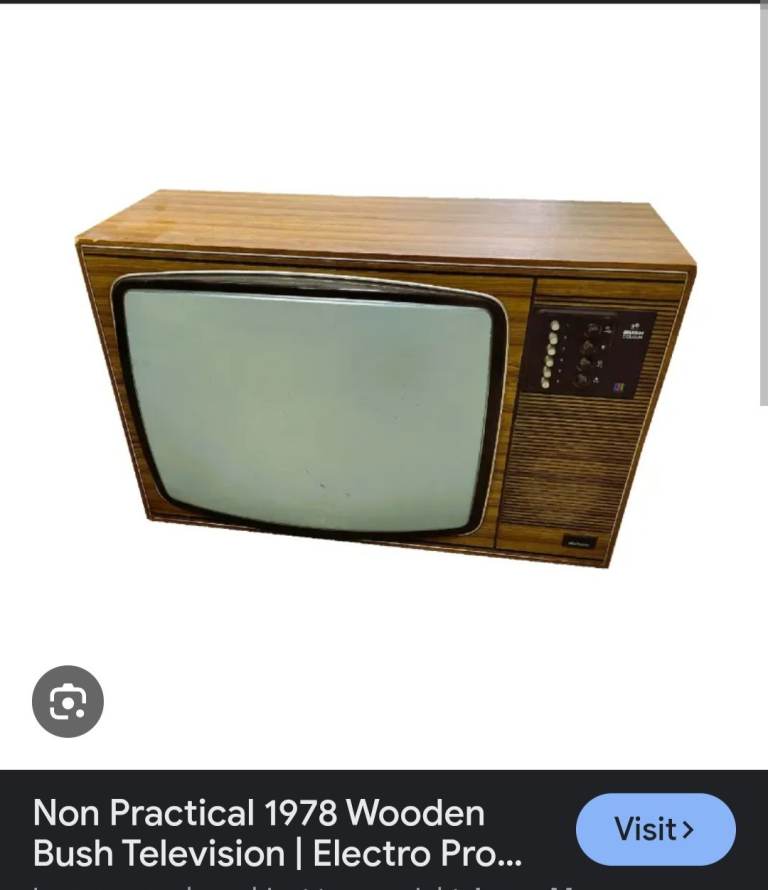Click the TV screen in the image preview

310,400
